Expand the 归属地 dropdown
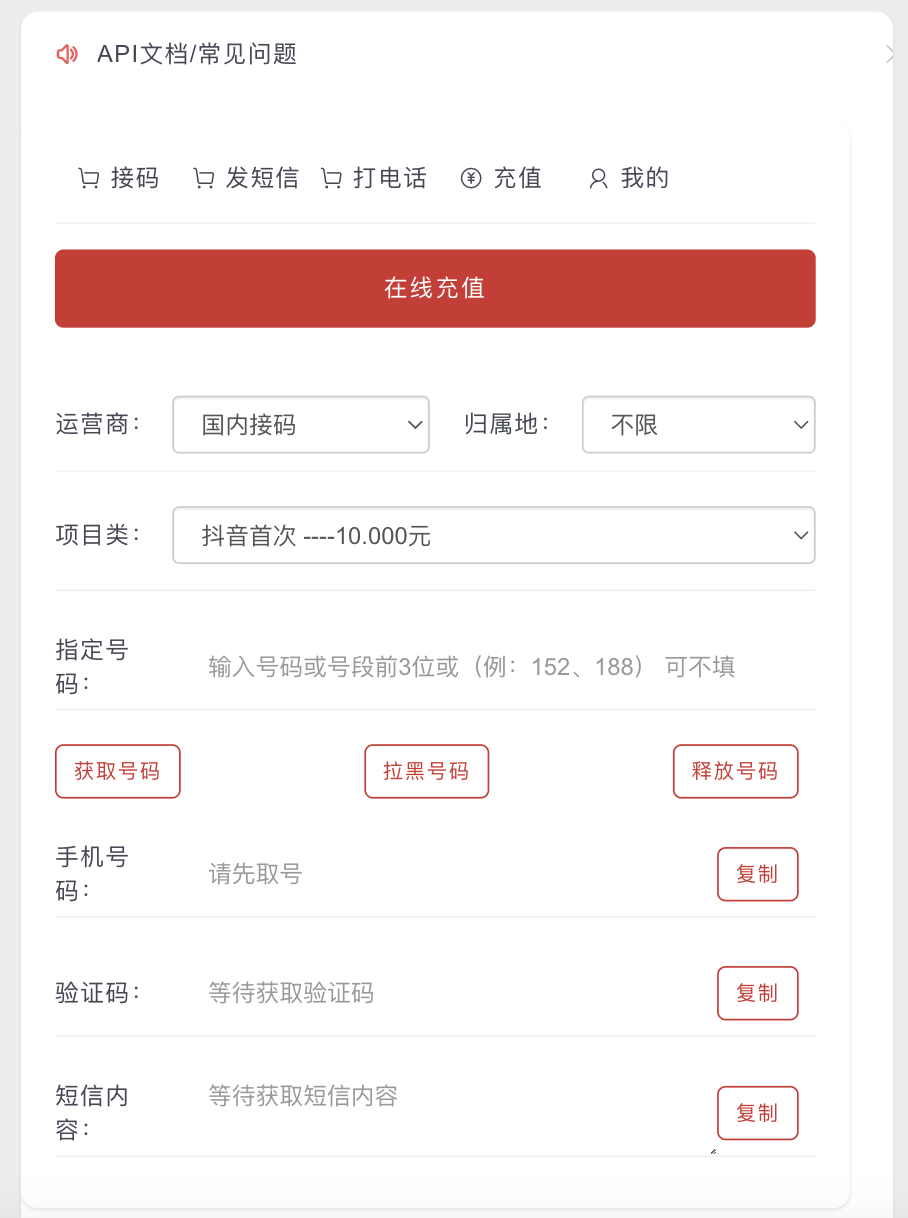The width and height of the screenshot is (908, 1218). tap(698, 425)
